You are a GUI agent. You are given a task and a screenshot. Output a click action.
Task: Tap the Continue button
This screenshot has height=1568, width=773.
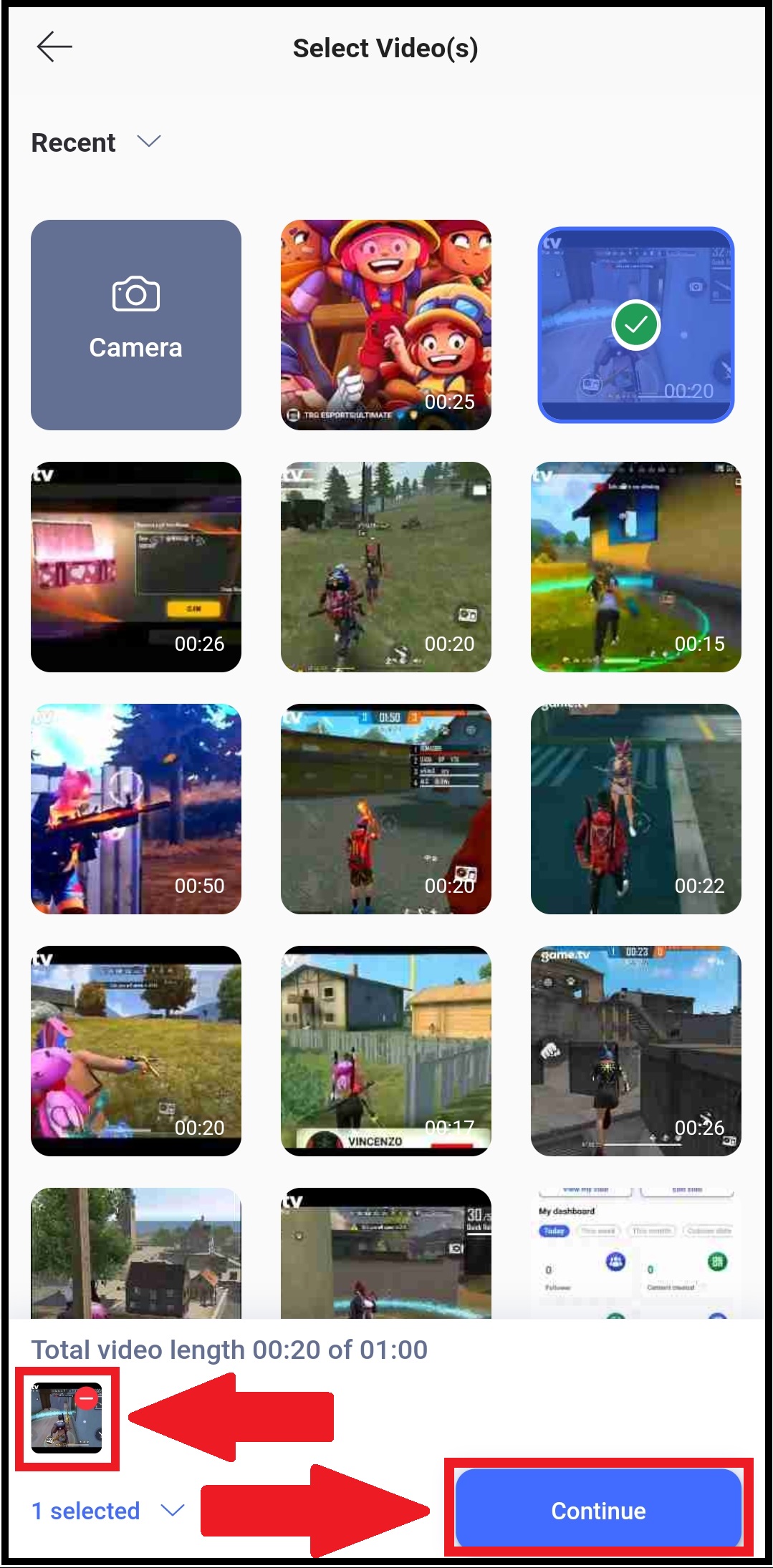(598, 1510)
